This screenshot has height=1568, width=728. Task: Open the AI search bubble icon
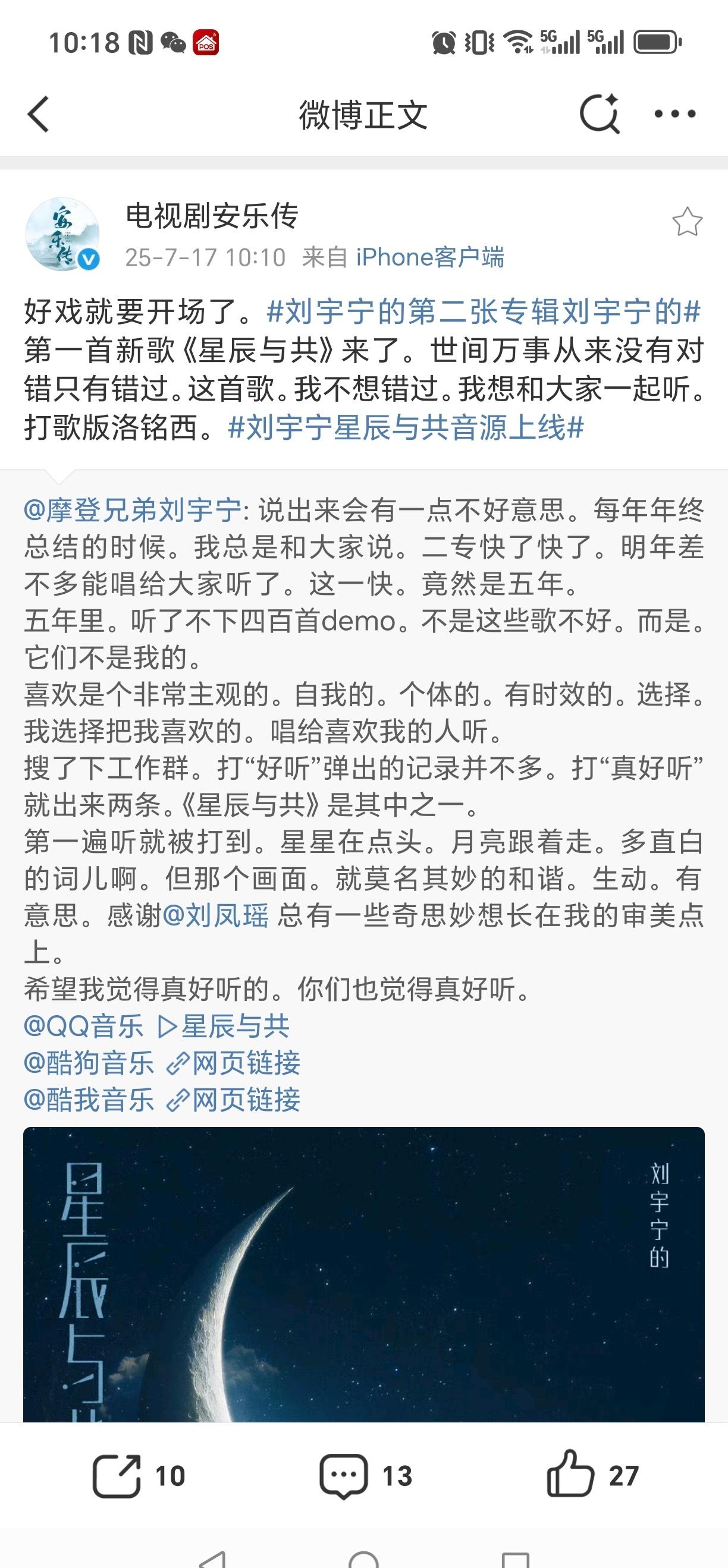tap(599, 114)
